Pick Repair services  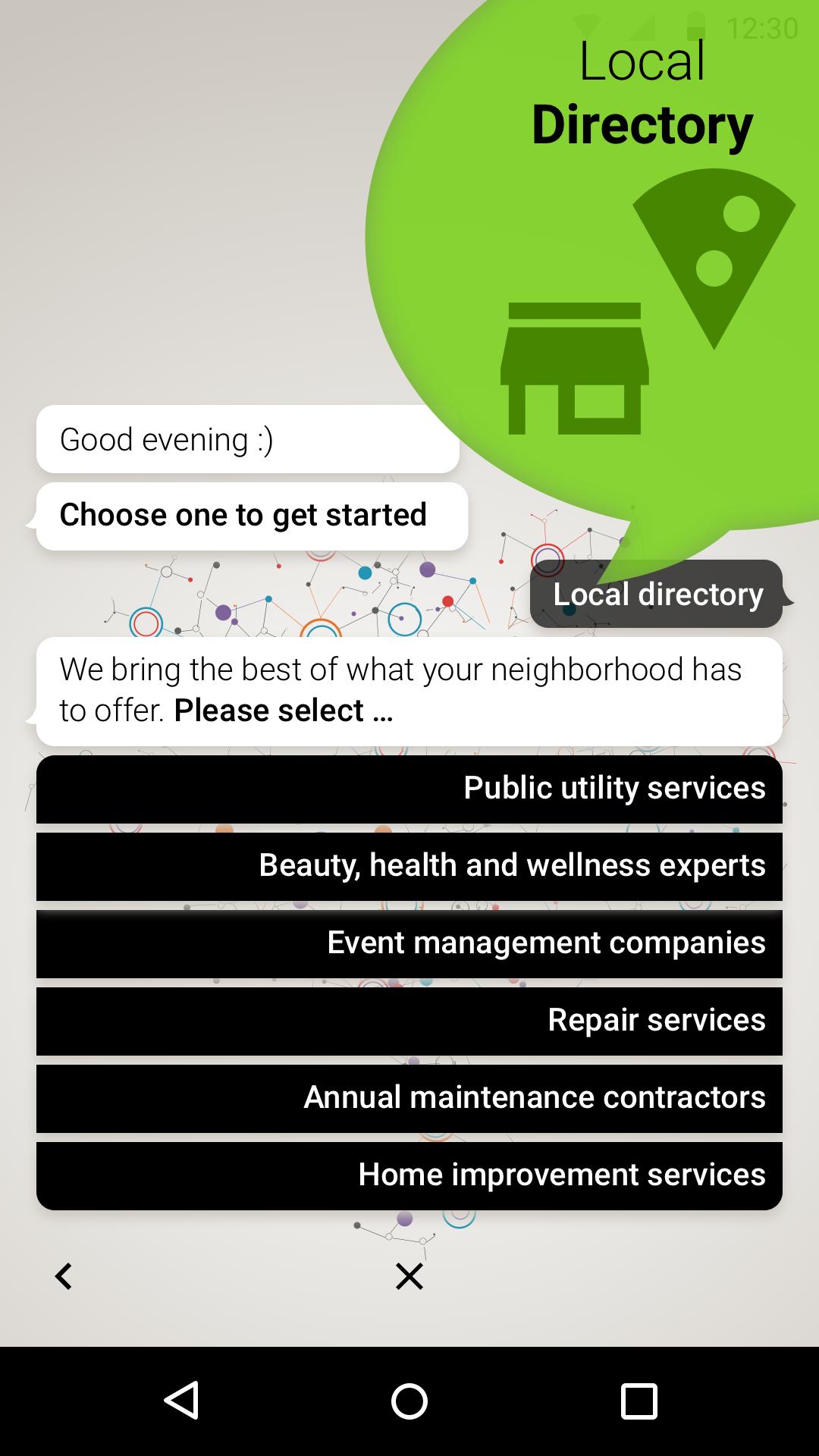pos(409,1021)
